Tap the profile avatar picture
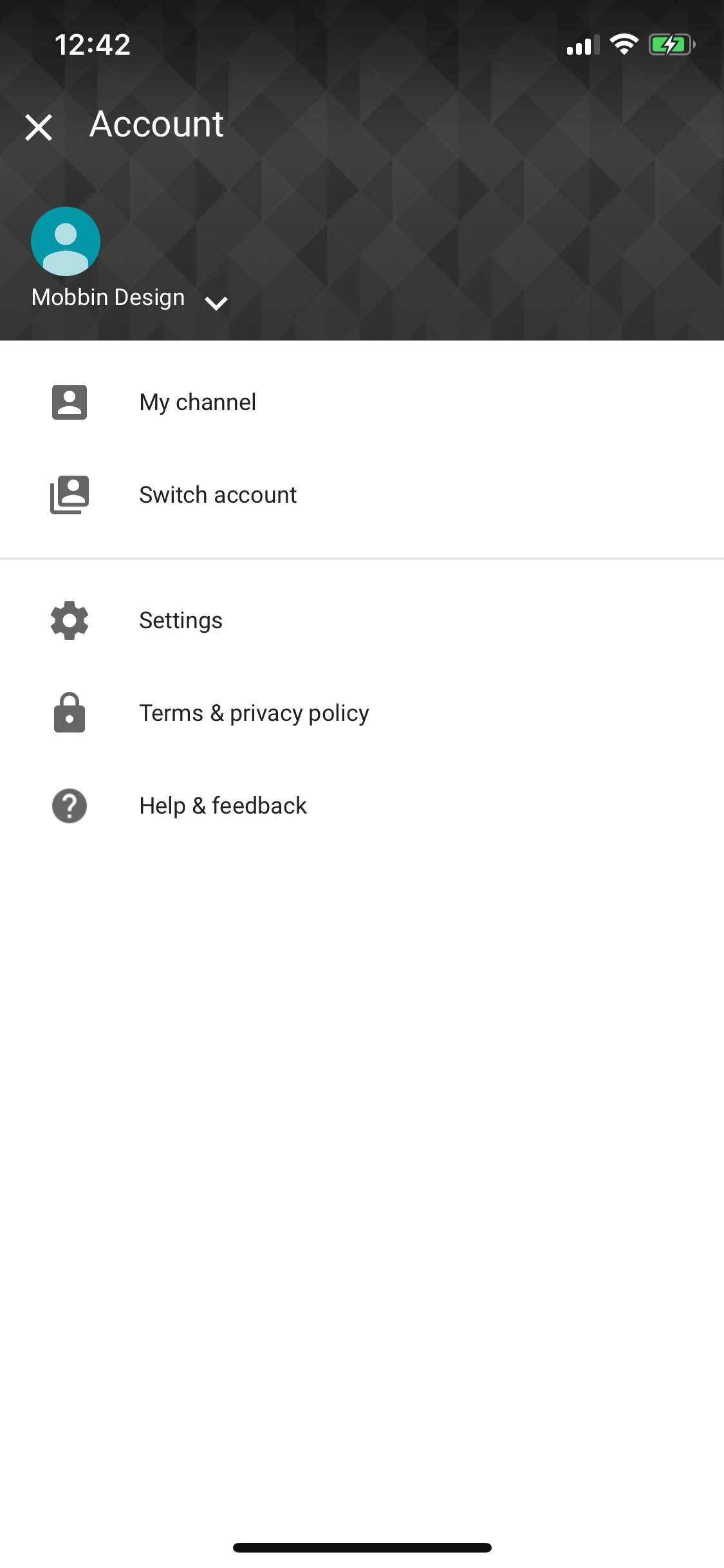This screenshot has height=1568, width=724. [x=66, y=241]
